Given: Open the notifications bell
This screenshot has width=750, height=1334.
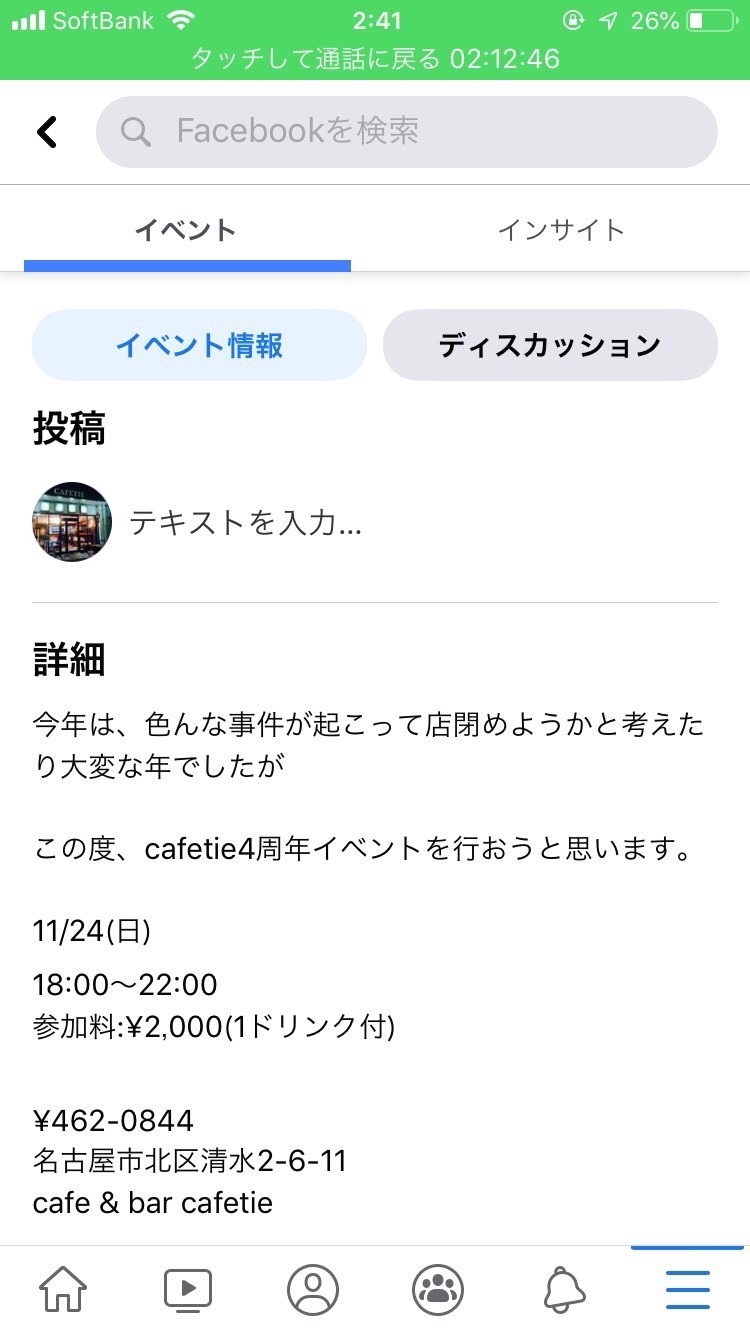Looking at the screenshot, I should tap(564, 1289).
